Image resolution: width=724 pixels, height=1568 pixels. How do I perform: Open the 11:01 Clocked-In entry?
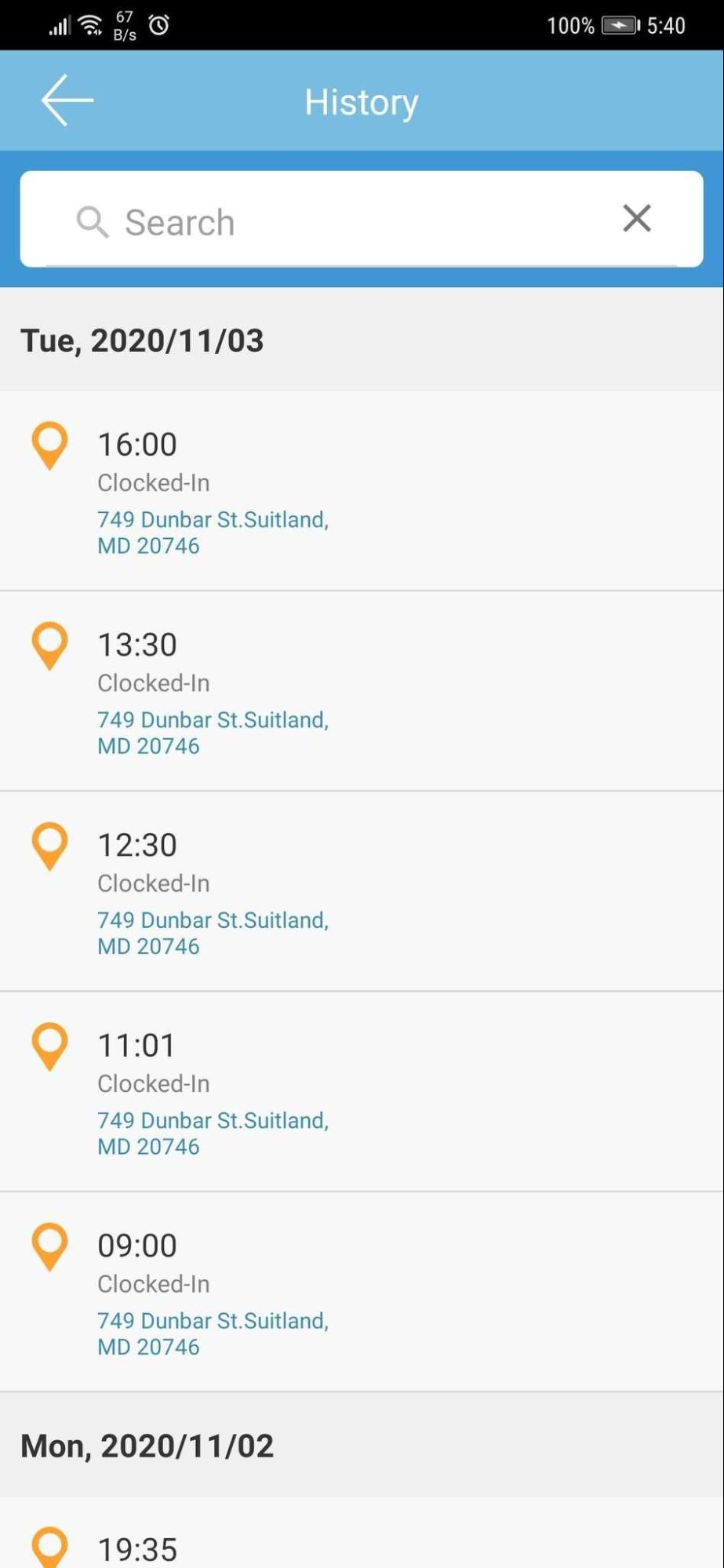click(362, 1092)
